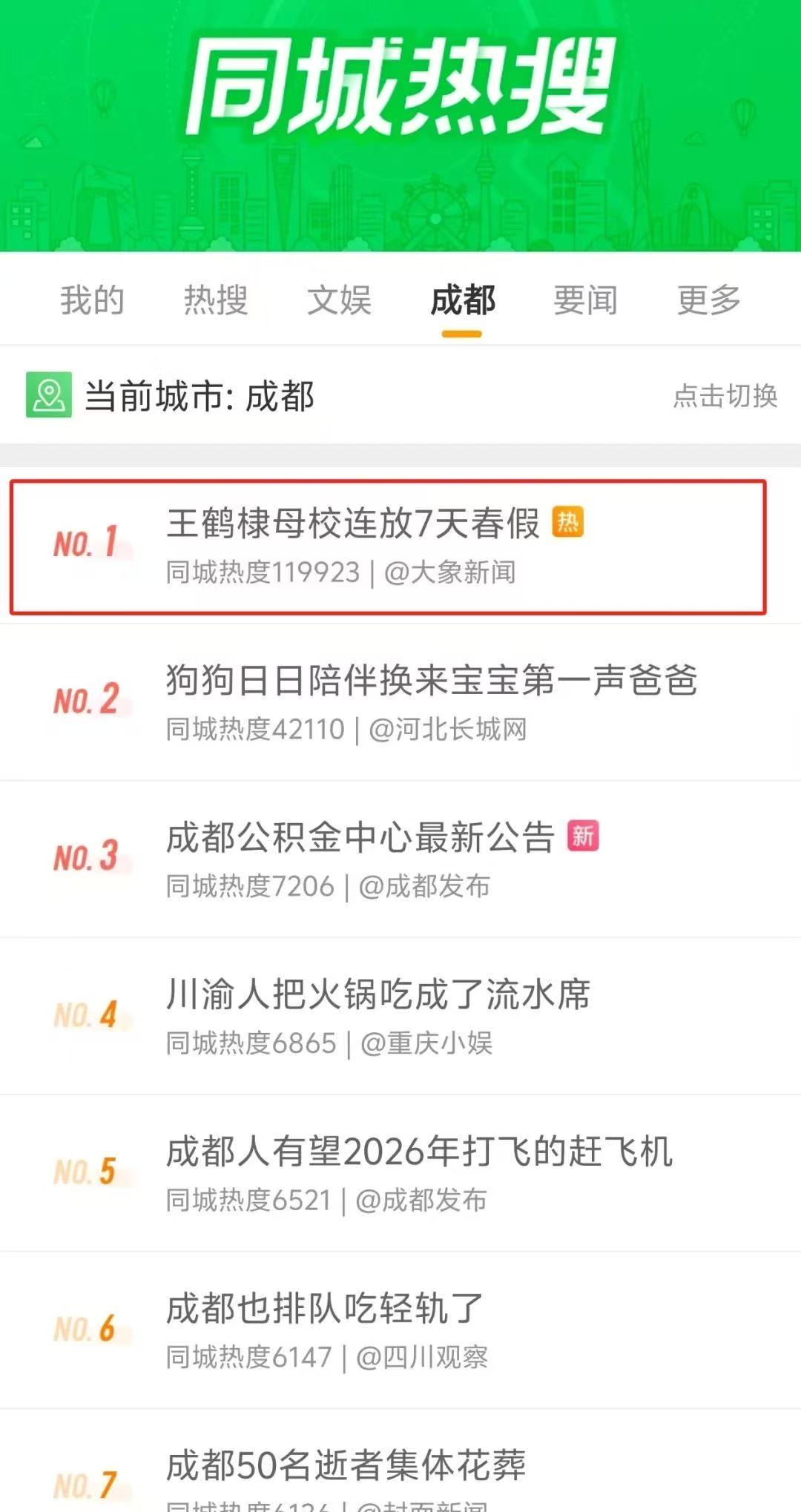Switch to the 我的 tab
The width and height of the screenshot is (801, 1512).
tap(92, 300)
